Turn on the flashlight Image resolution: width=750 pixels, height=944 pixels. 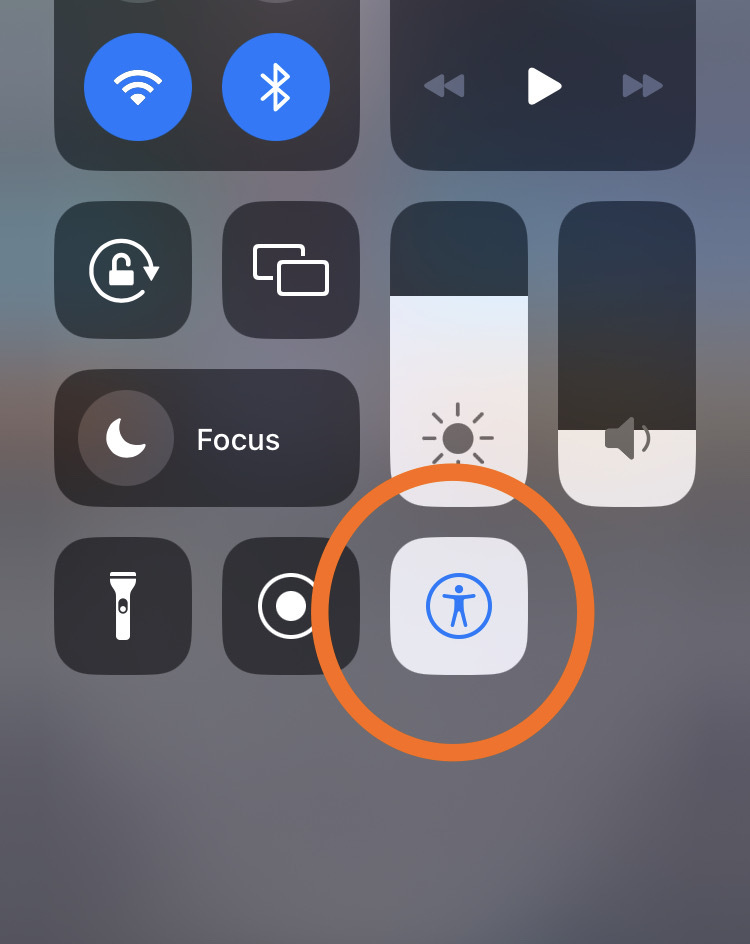click(123, 606)
